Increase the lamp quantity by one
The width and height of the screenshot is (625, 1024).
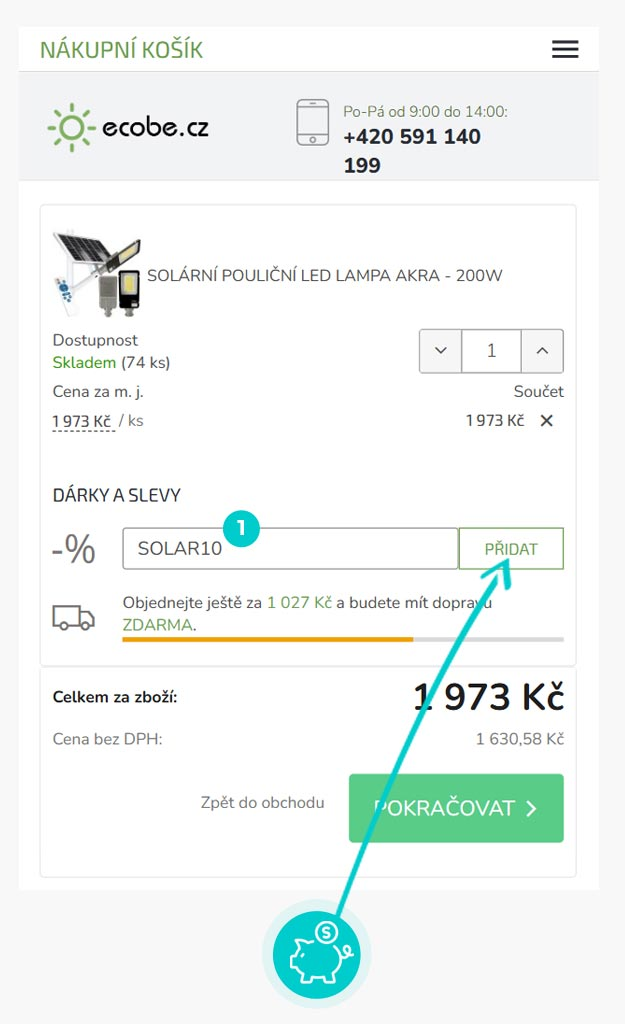(542, 351)
